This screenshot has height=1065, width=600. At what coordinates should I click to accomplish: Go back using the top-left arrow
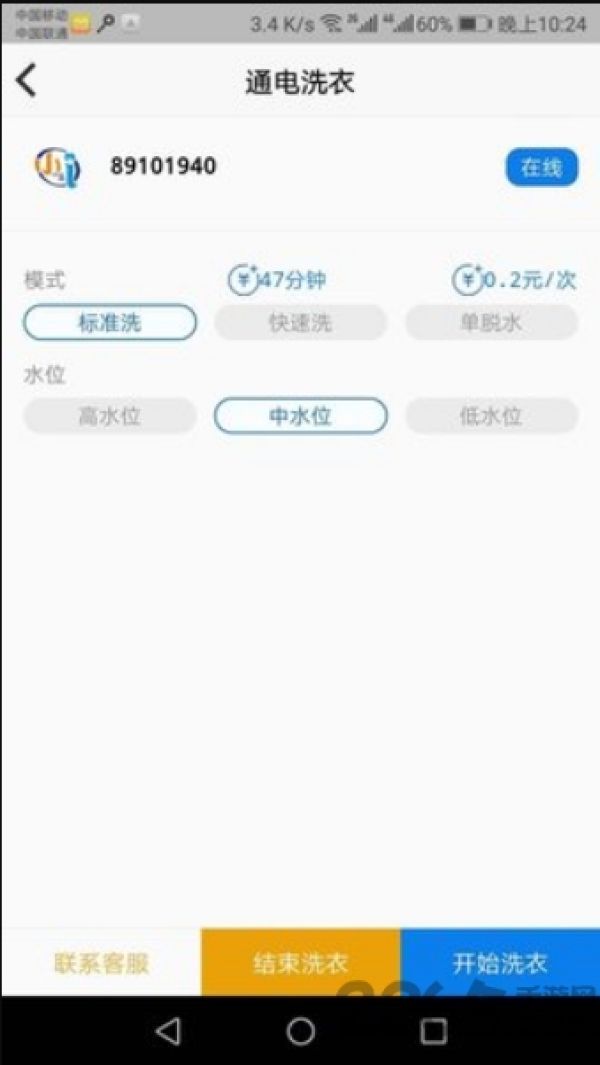point(27,82)
